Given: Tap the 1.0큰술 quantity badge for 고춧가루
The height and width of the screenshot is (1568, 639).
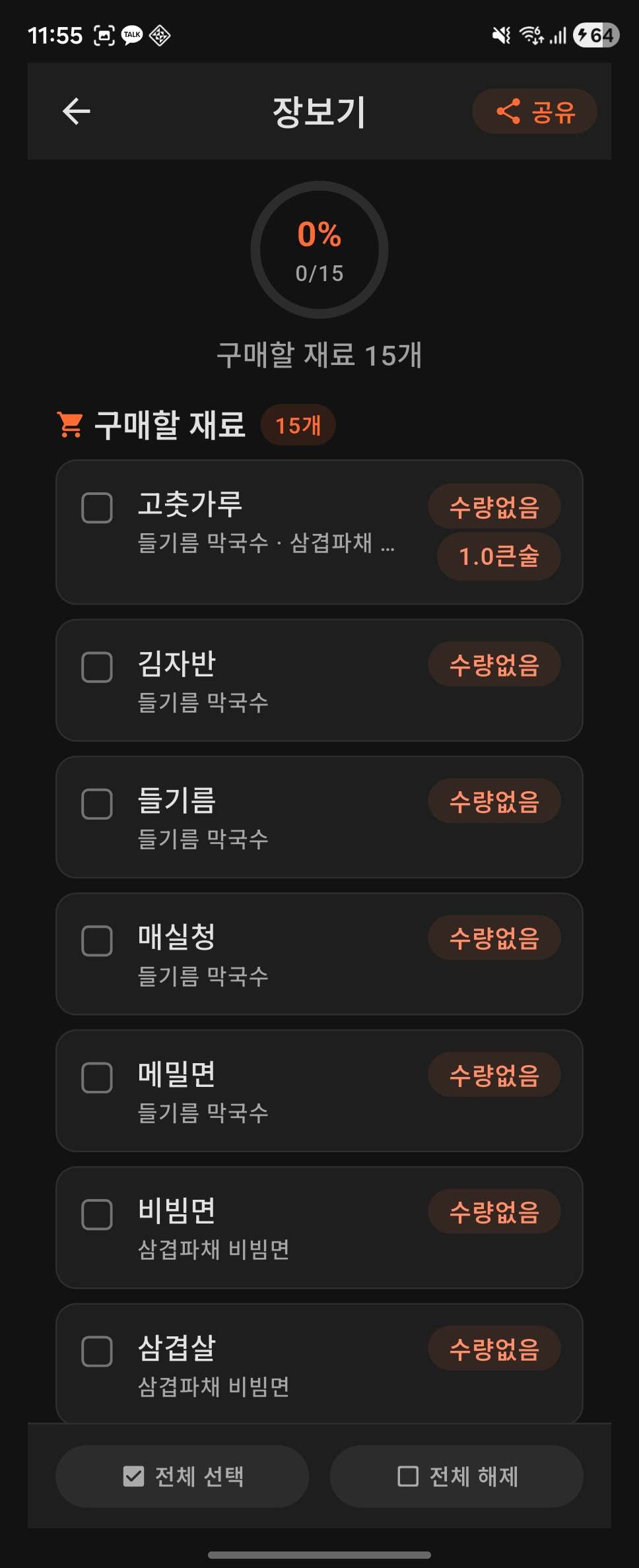Looking at the screenshot, I should click(x=498, y=557).
